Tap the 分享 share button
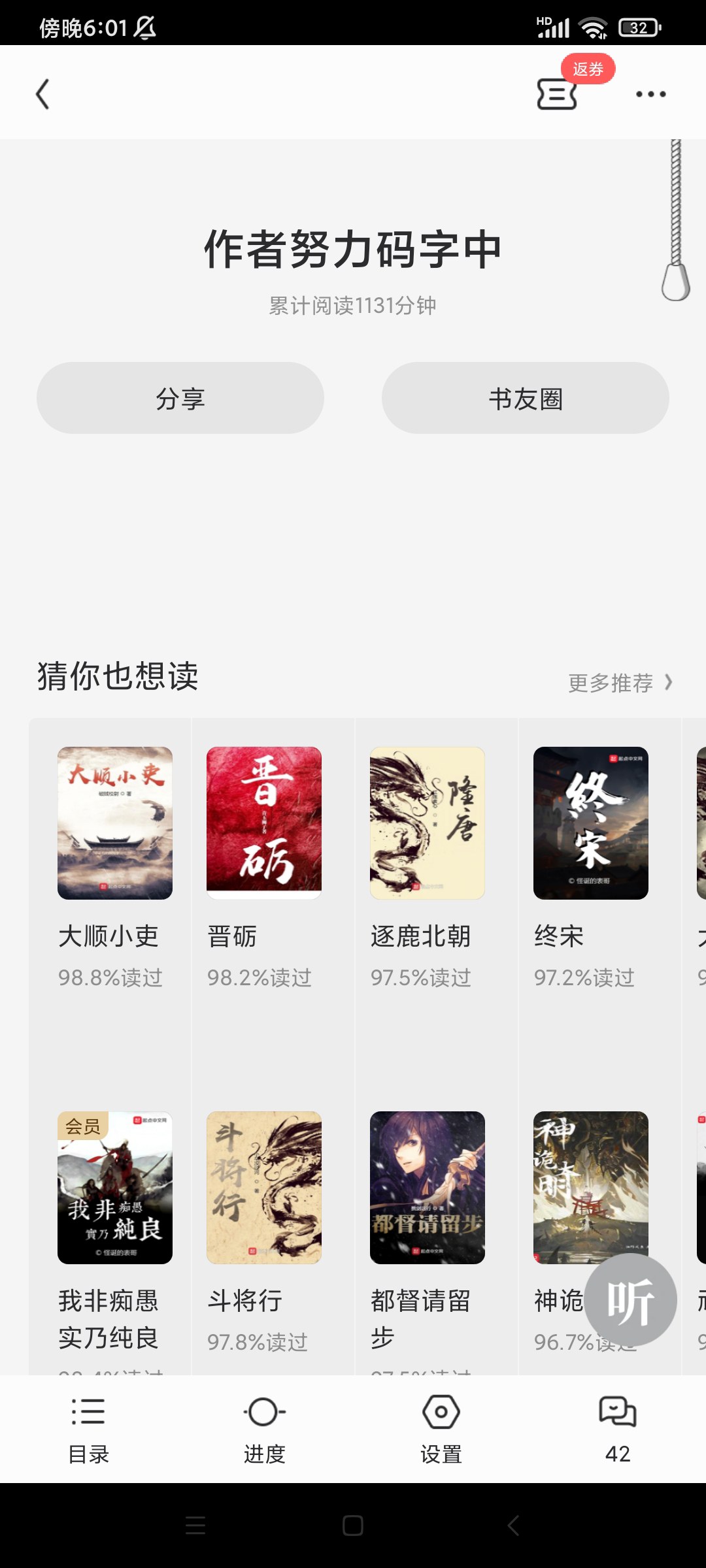 click(180, 398)
